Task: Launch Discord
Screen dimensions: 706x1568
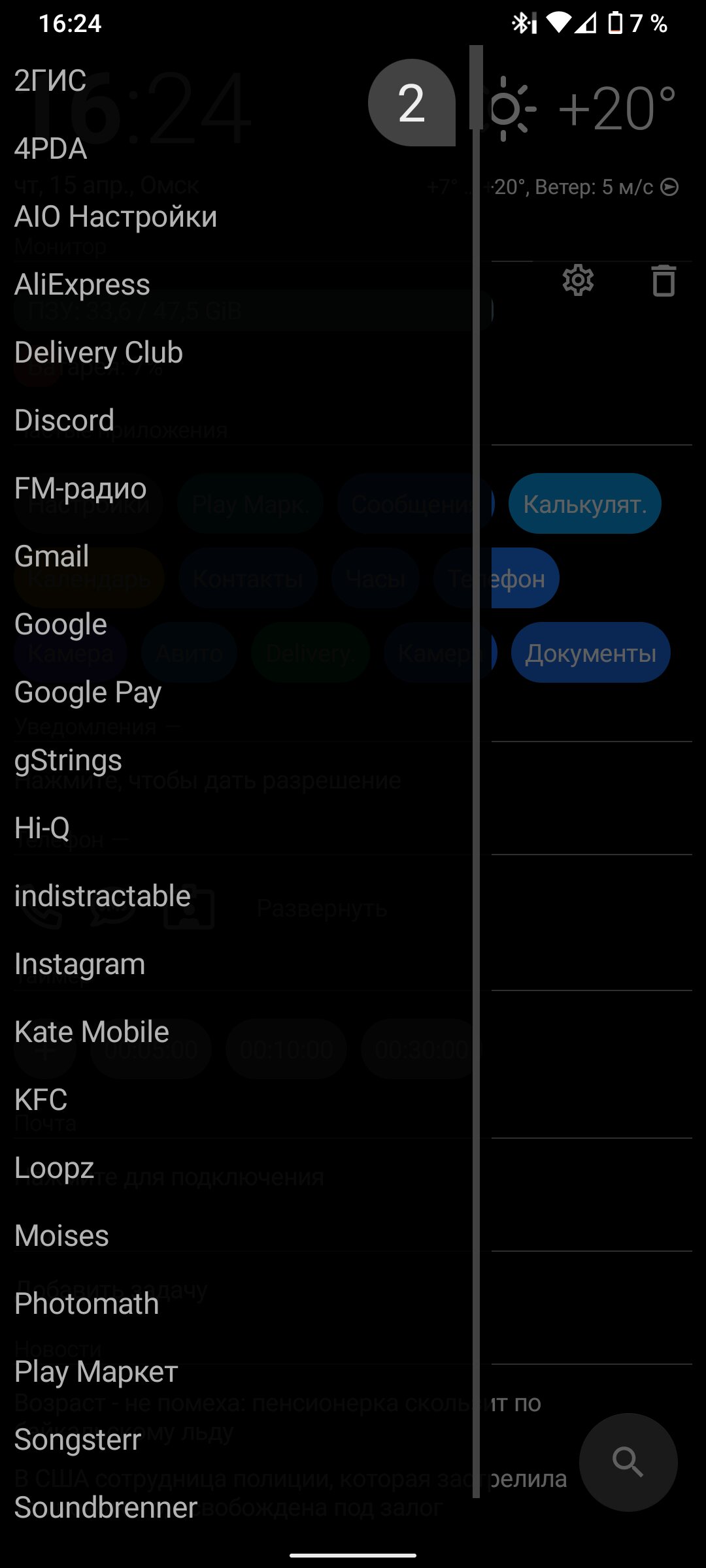Action: click(64, 421)
